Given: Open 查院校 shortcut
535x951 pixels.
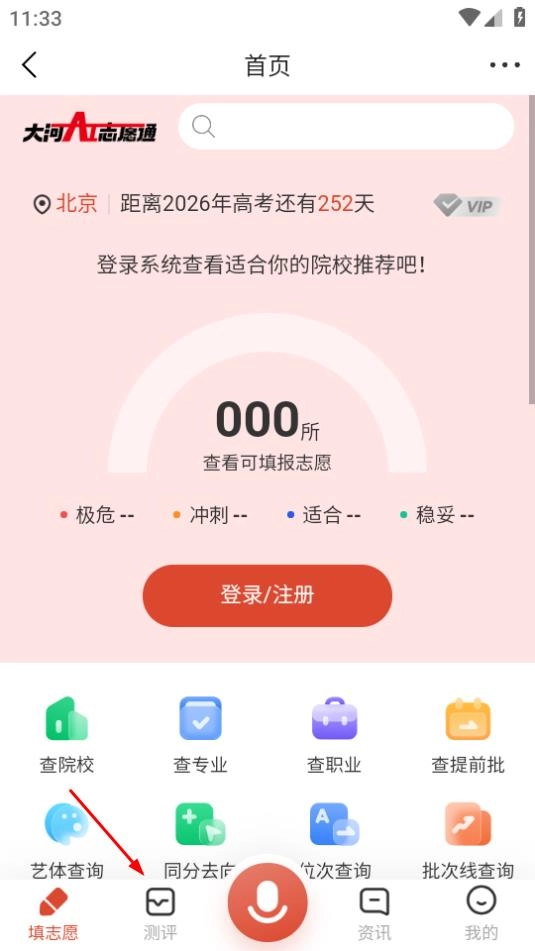Looking at the screenshot, I should pos(67,735).
